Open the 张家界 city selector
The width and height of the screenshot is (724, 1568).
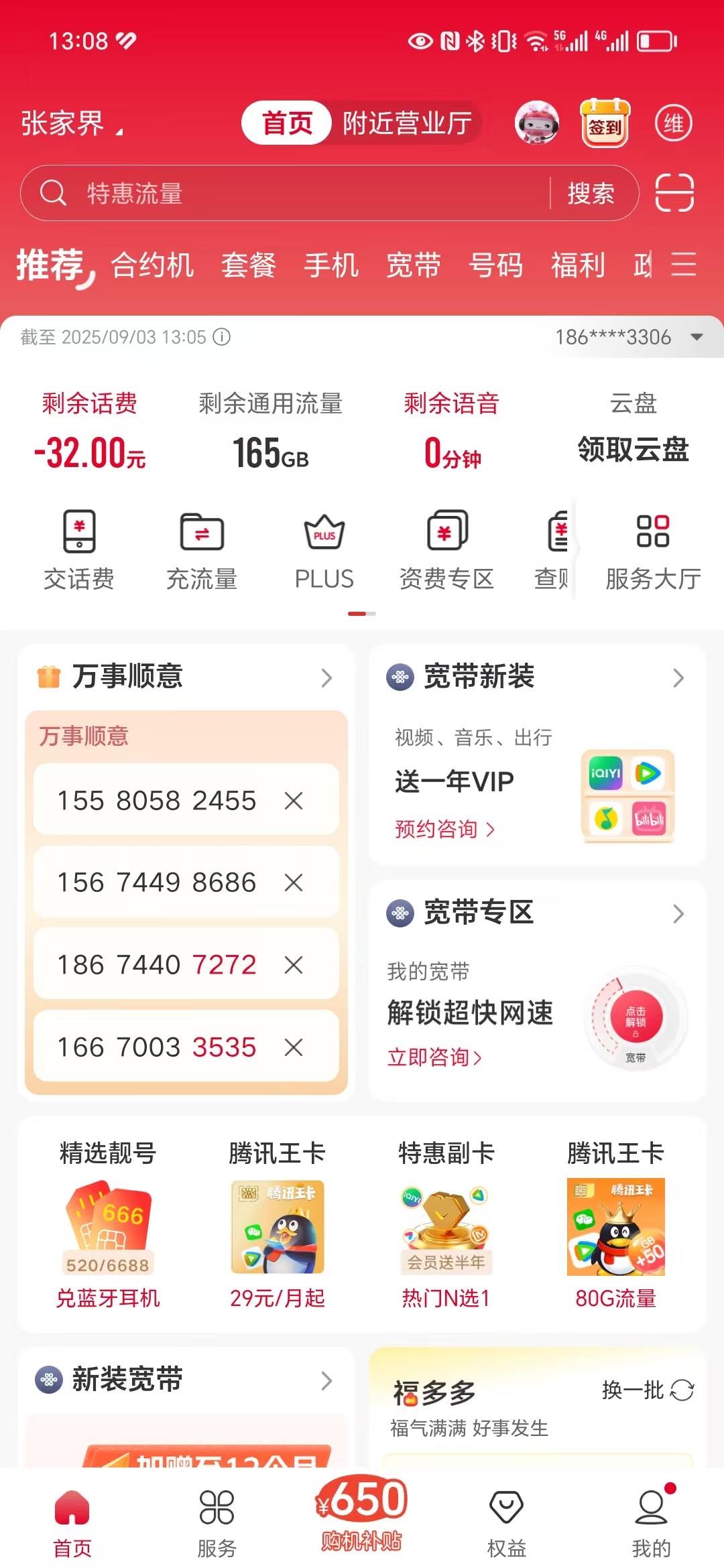point(72,124)
